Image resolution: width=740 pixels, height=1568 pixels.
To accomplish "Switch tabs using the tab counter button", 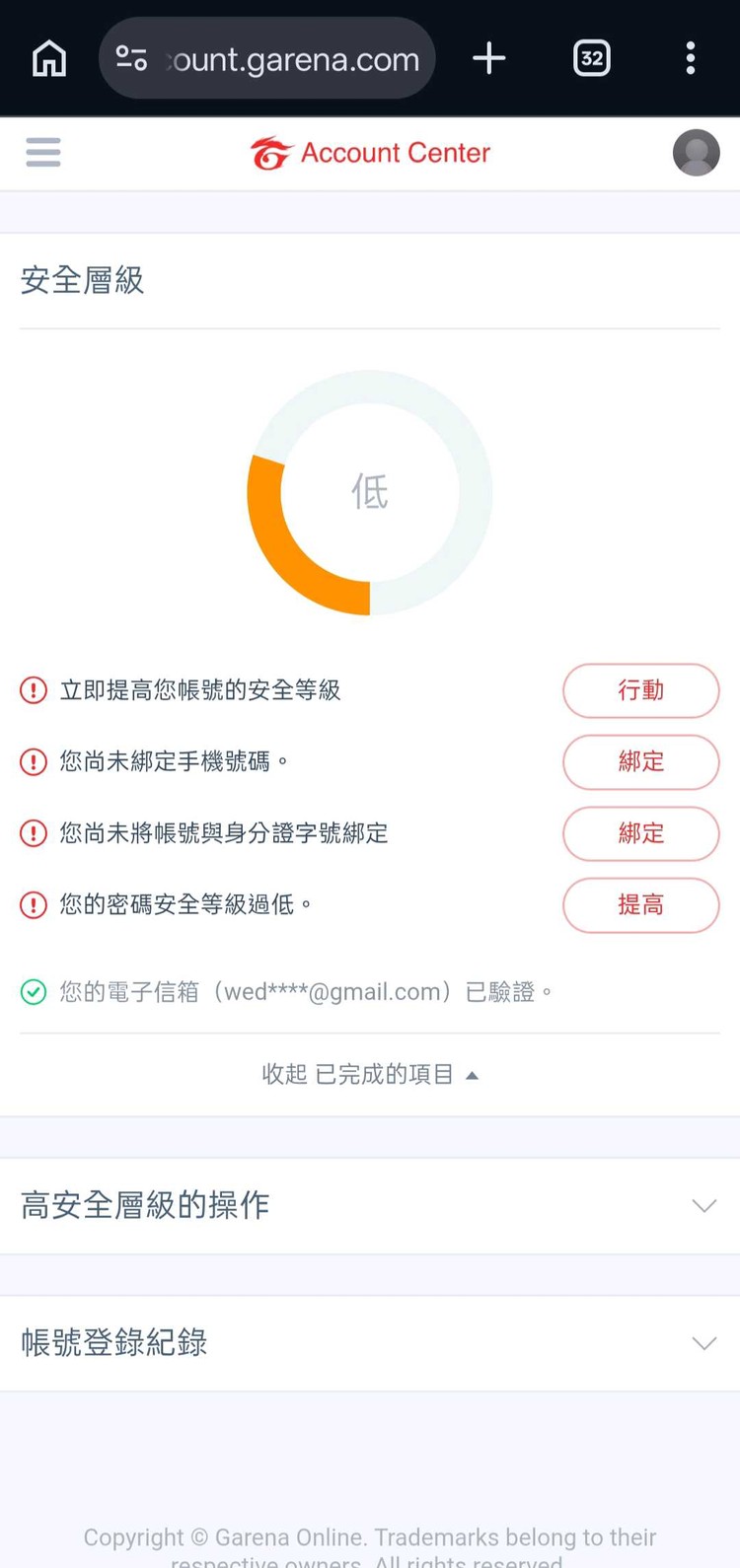I will pyautogui.click(x=591, y=58).
